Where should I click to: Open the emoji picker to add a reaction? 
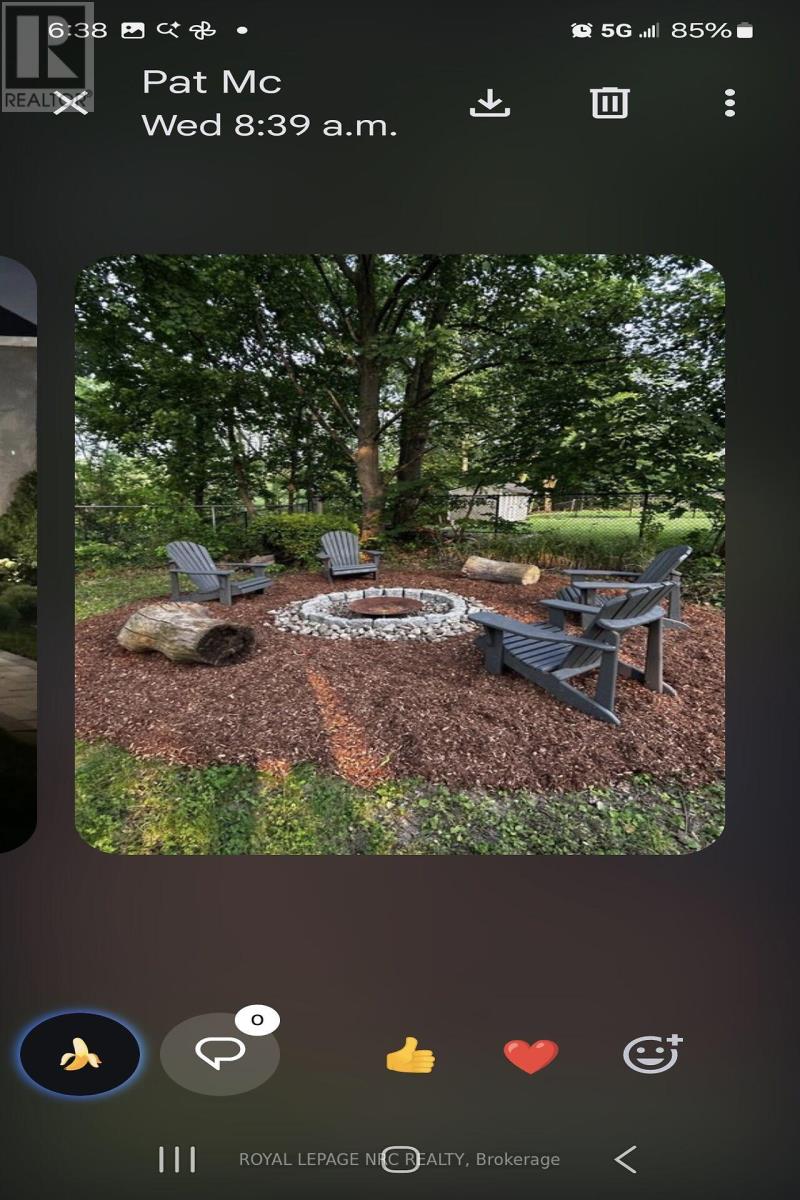[x=651, y=1054]
